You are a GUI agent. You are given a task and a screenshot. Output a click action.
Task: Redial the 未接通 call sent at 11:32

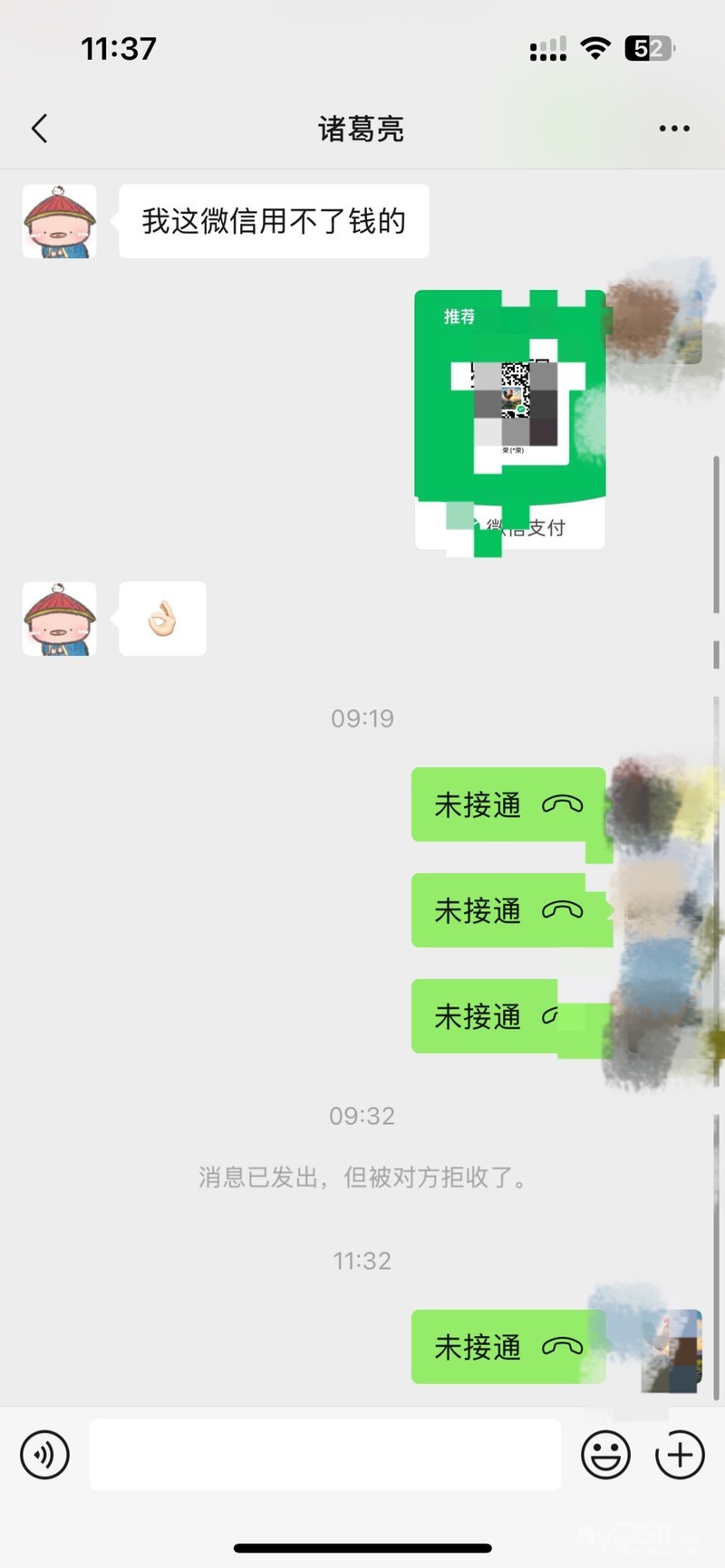pyautogui.click(x=507, y=1347)
